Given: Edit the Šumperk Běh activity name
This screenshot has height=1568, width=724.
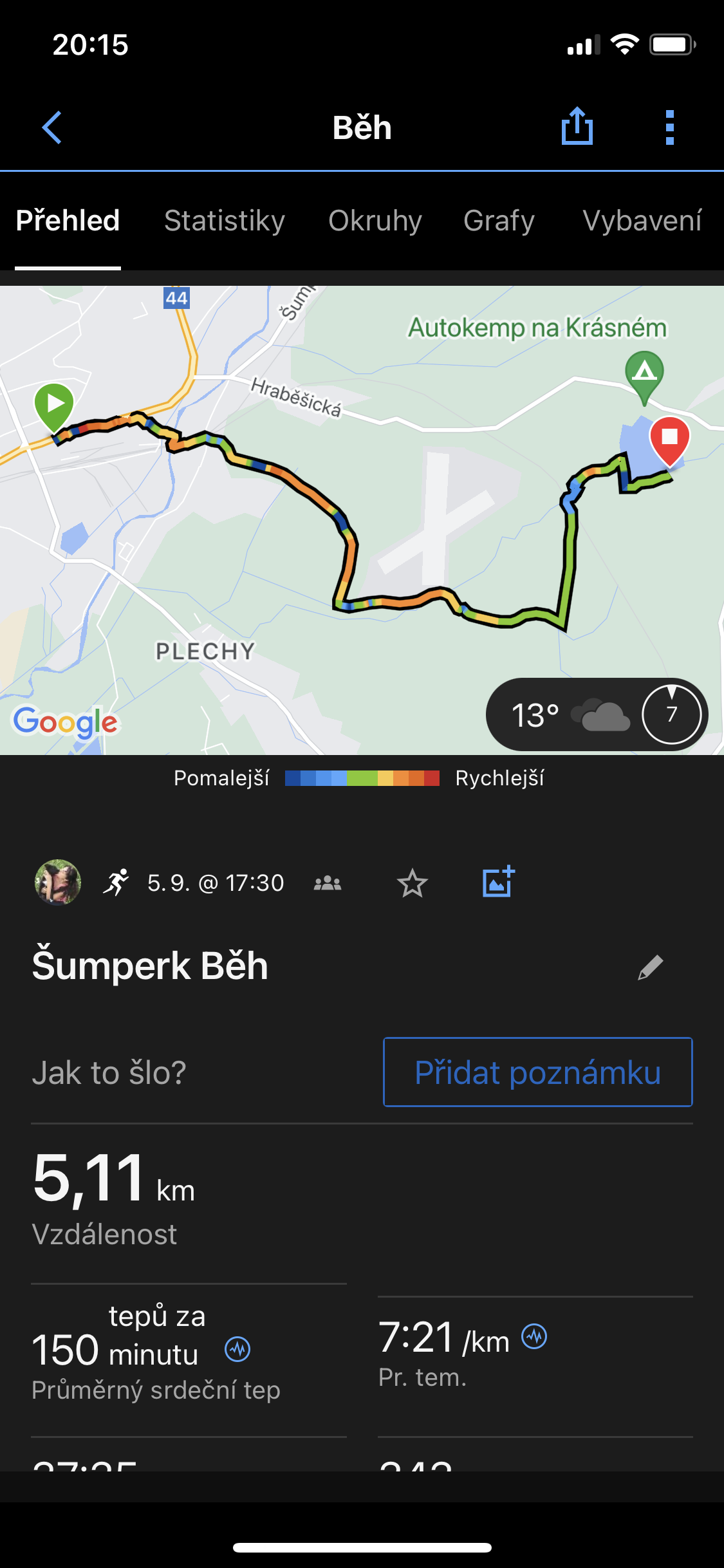Looking at the screenshot, I should (650, 967).
